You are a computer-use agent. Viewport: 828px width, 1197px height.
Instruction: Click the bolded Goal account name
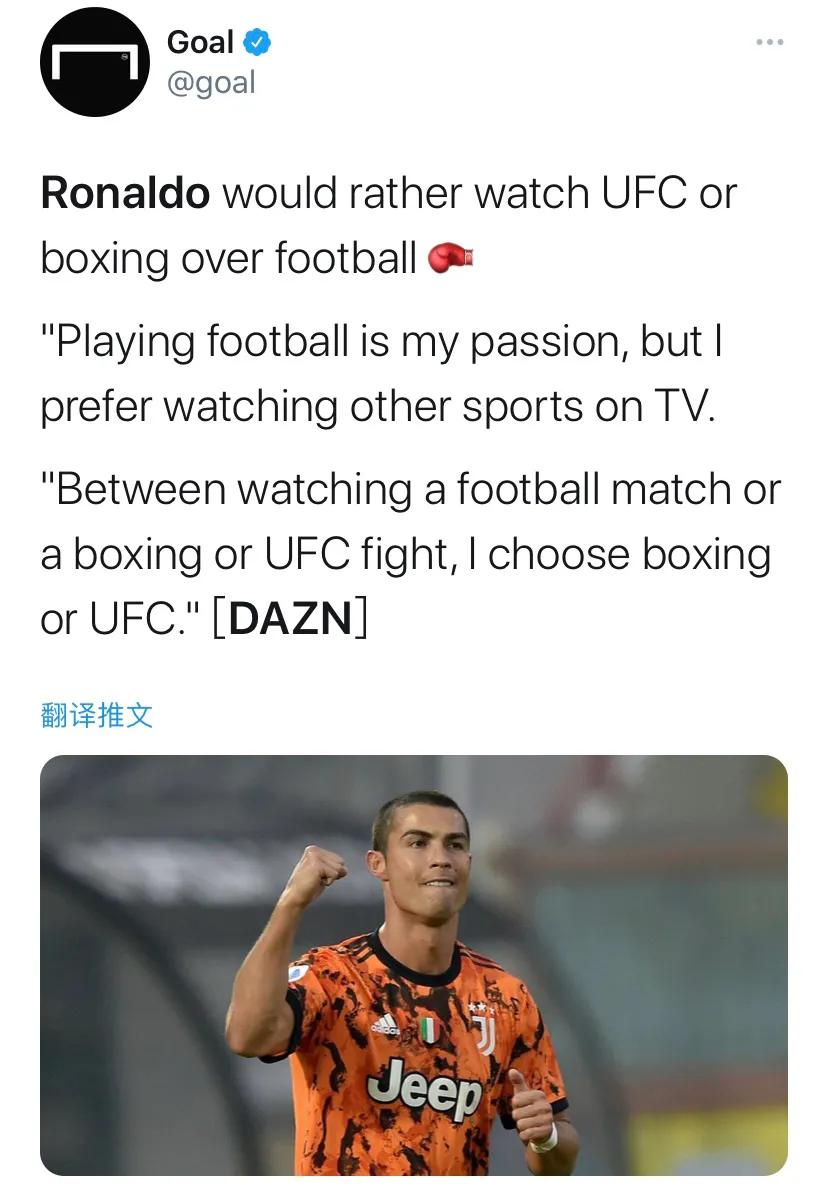[203, 42]
